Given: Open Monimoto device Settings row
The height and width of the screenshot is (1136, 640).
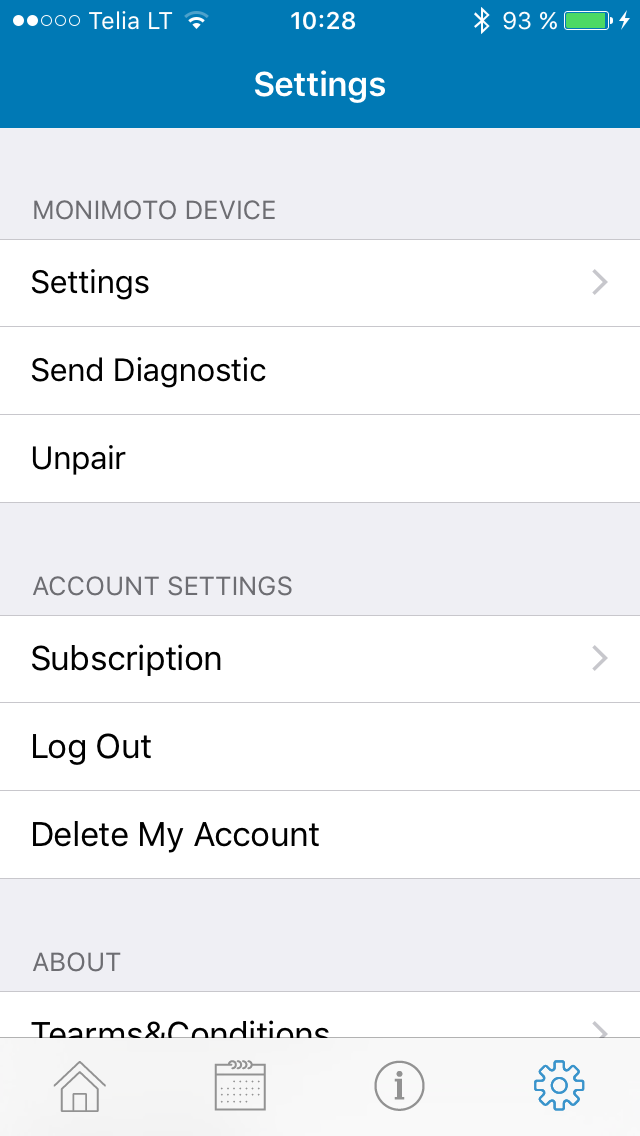Looking at the screenshot, I should point(320,283).
